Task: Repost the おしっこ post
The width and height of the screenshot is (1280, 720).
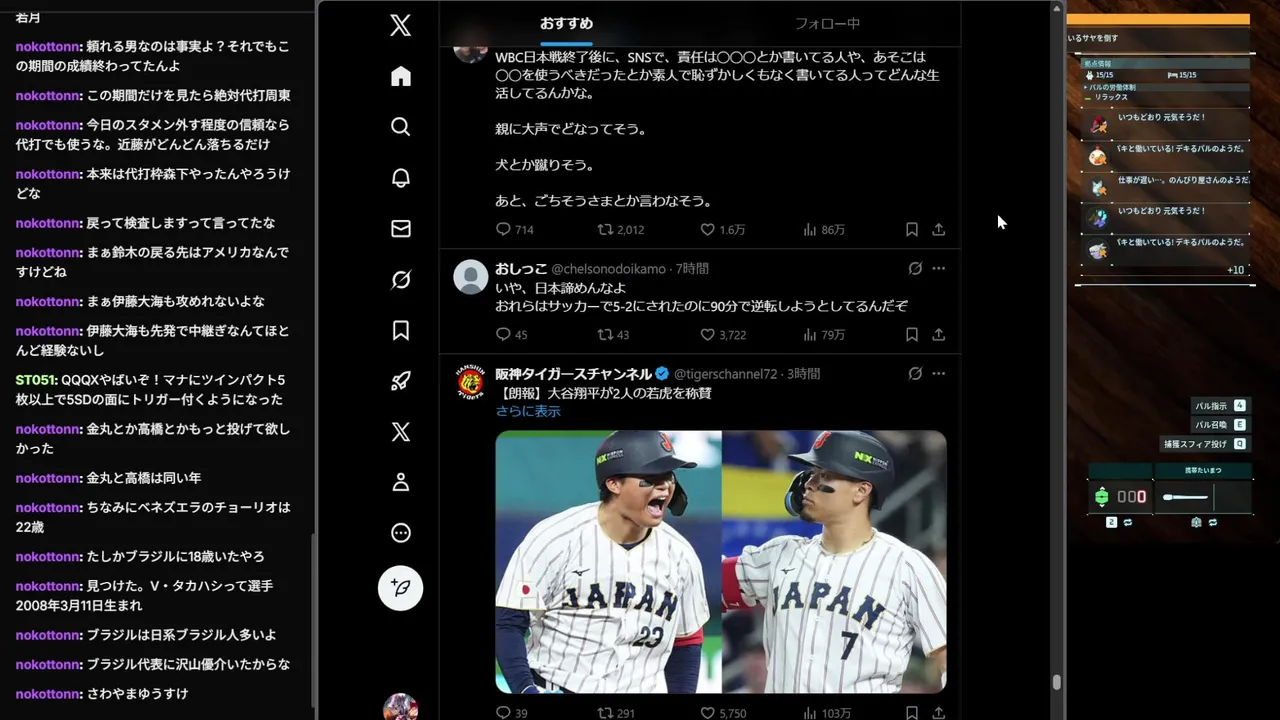Action: (x=605, y=335)
